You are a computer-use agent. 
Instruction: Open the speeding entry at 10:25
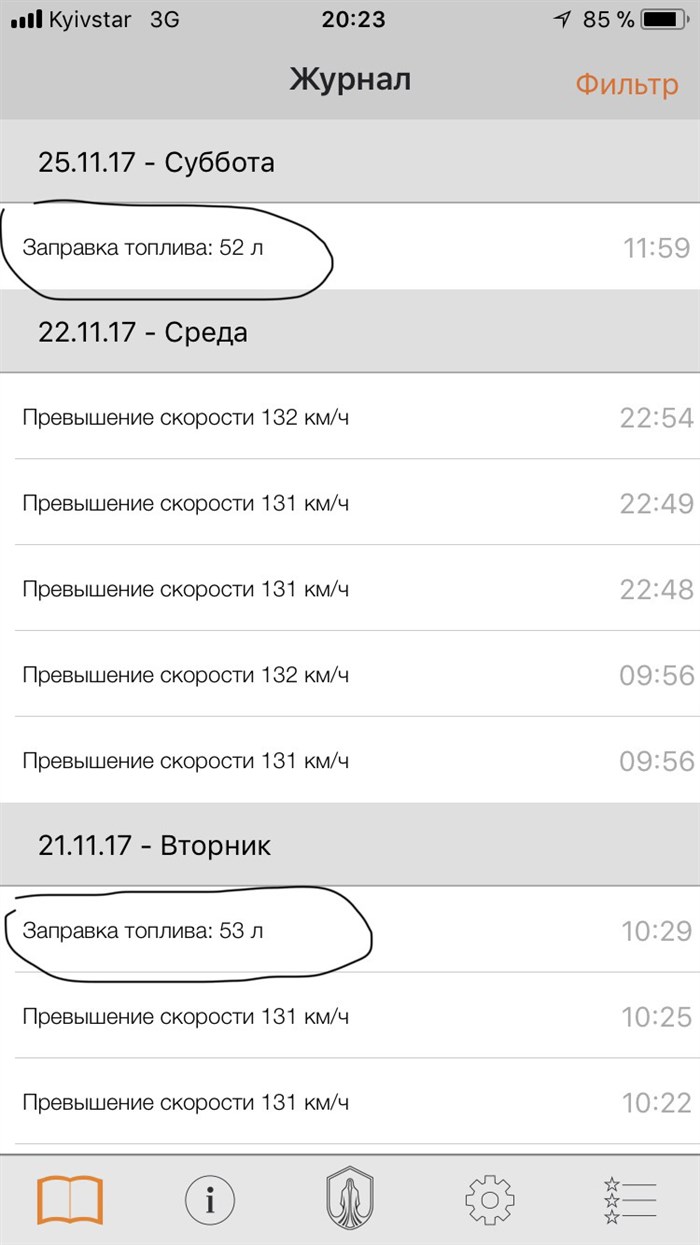pos(350,1016)
